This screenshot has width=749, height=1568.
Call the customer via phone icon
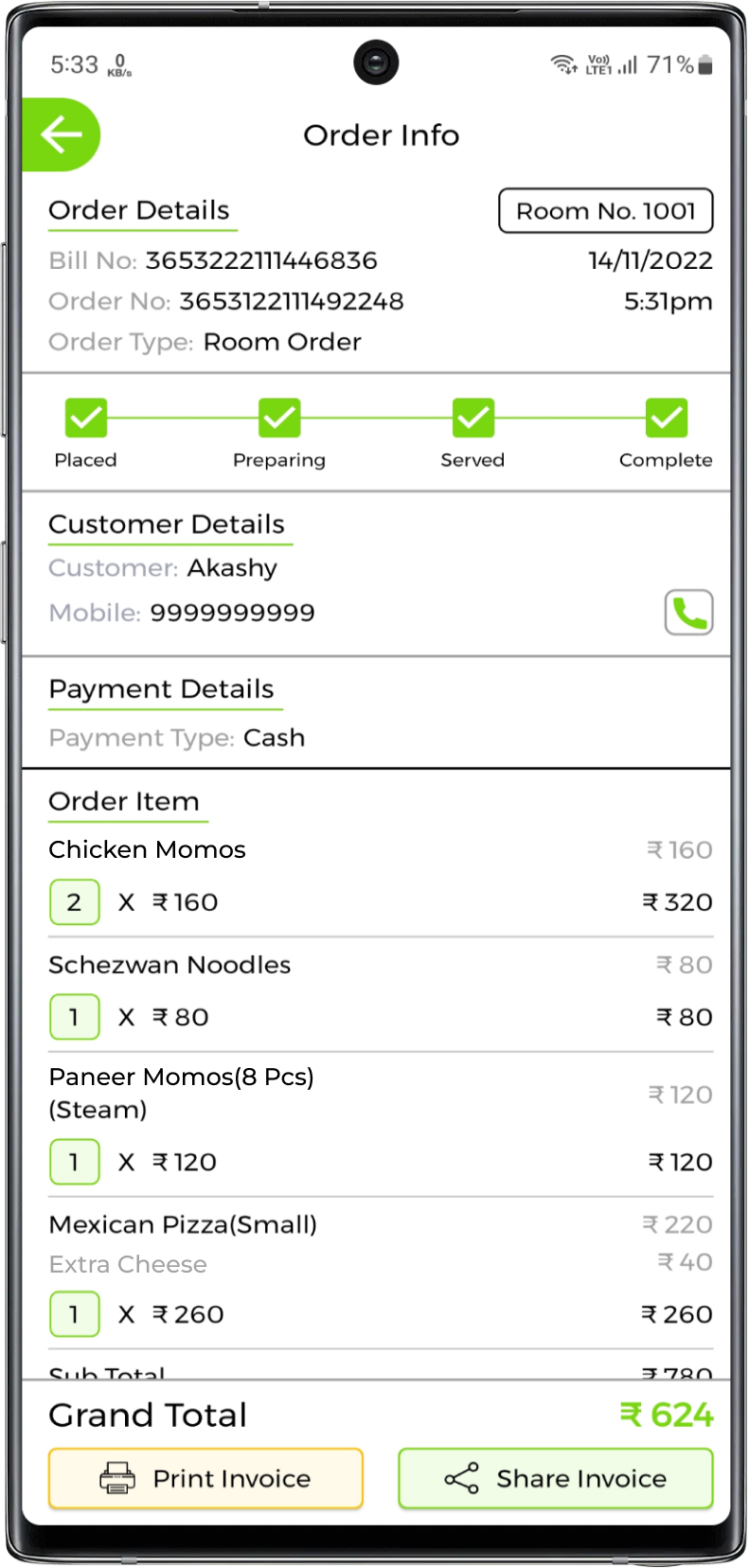point(688,613)
